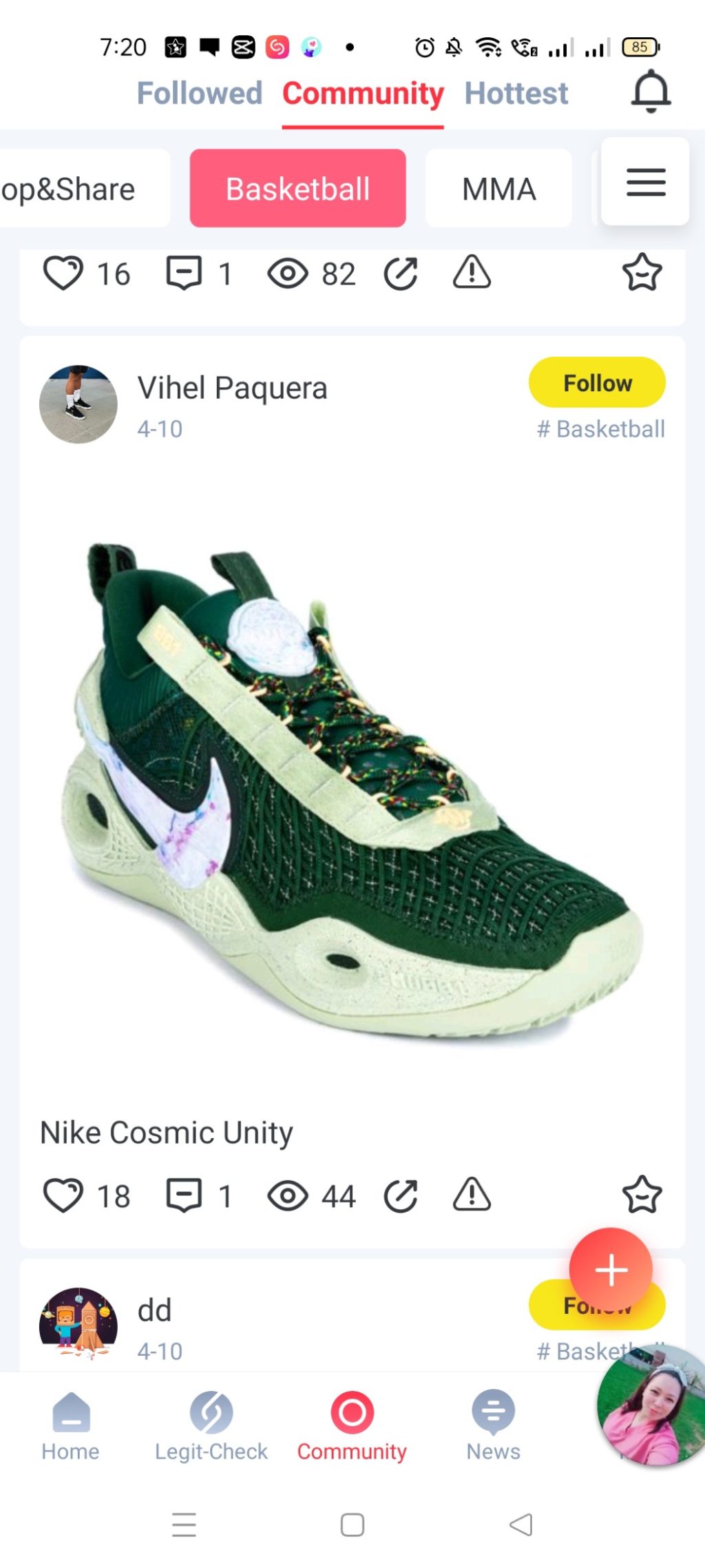Switch to the Hottest tab

[516, 94]
